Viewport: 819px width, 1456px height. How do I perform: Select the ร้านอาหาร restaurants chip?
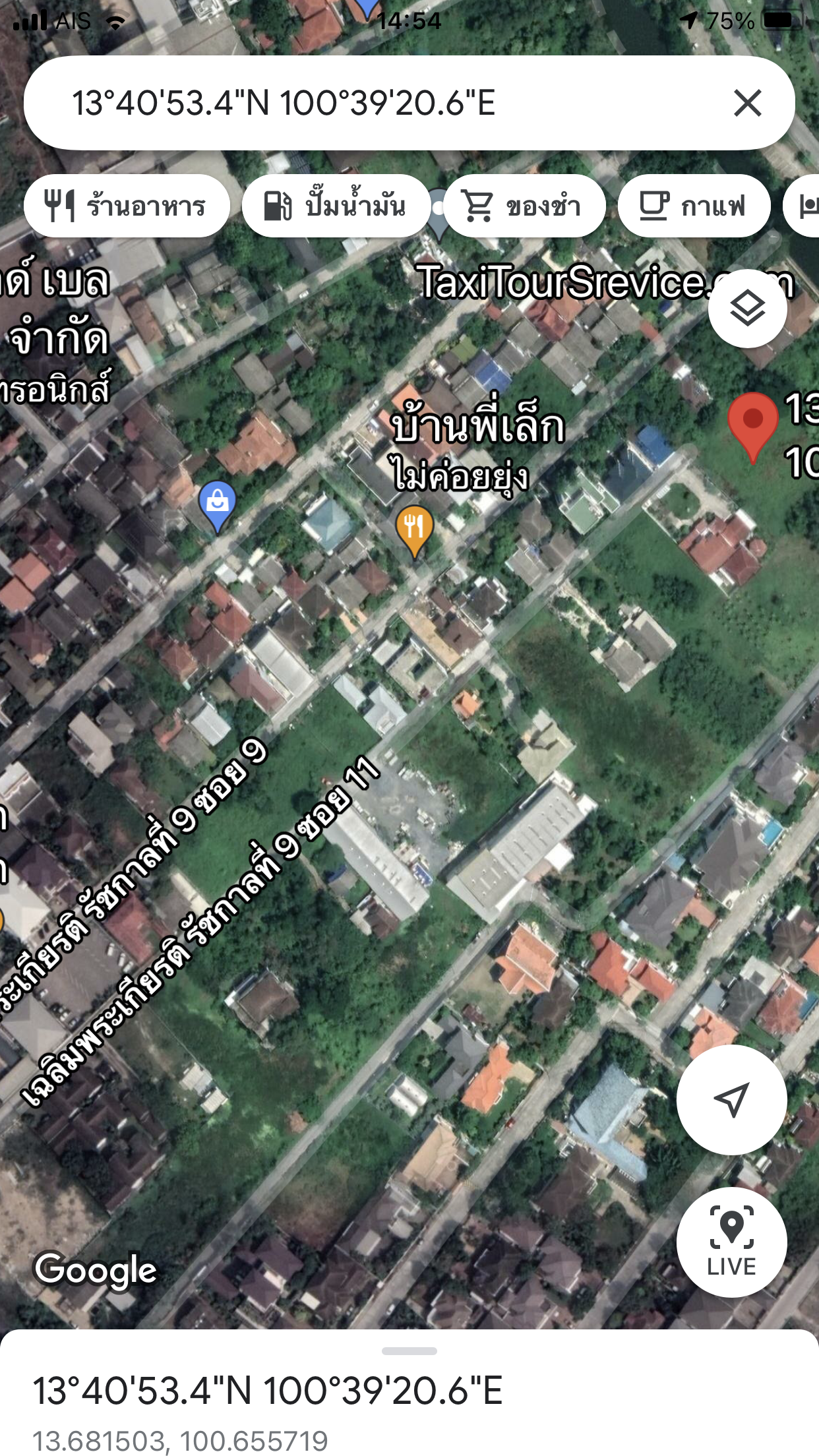pyautogui.click(x=127, y=206)
